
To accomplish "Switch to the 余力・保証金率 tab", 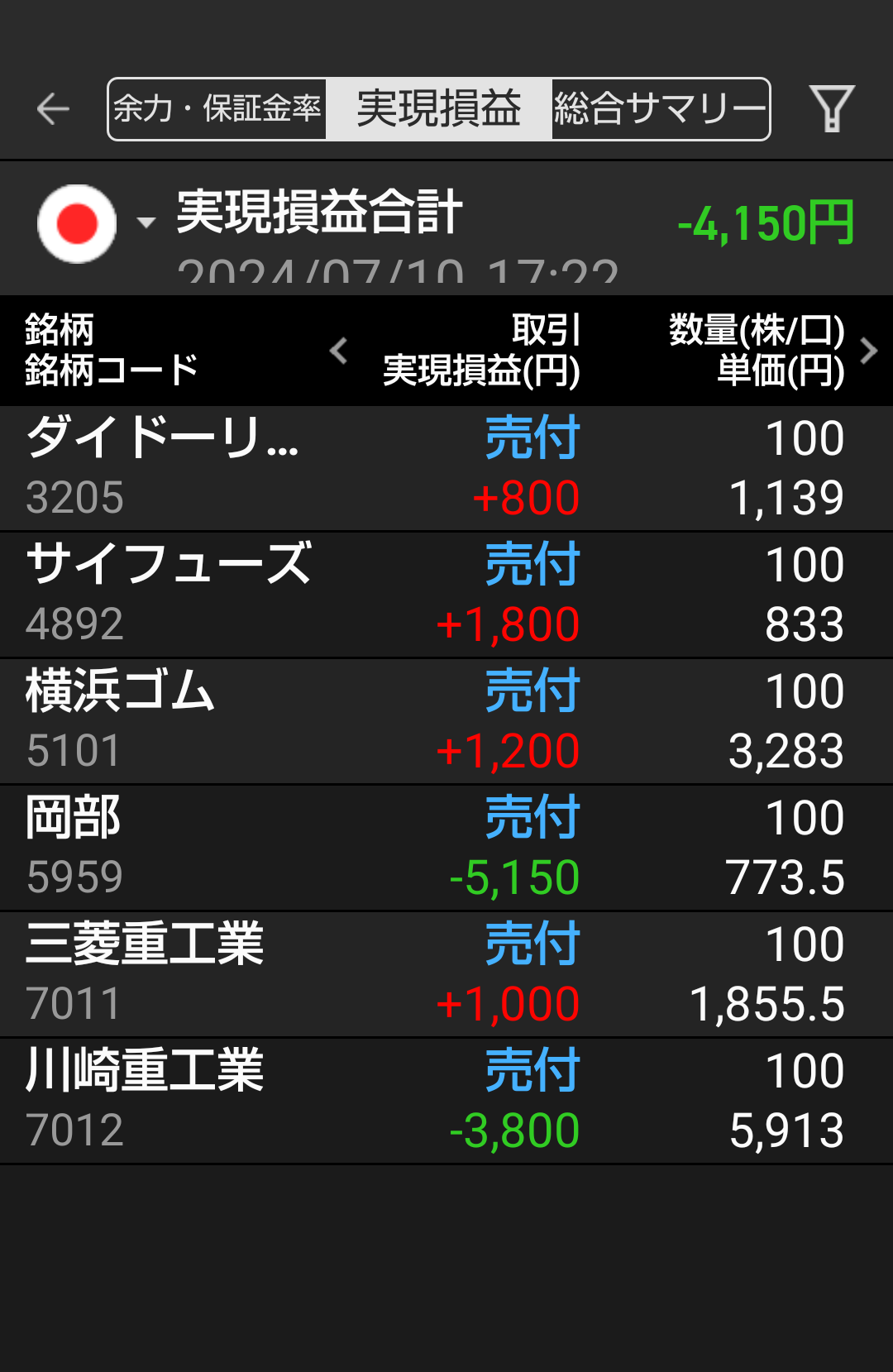I will click(x=217, y=109).
